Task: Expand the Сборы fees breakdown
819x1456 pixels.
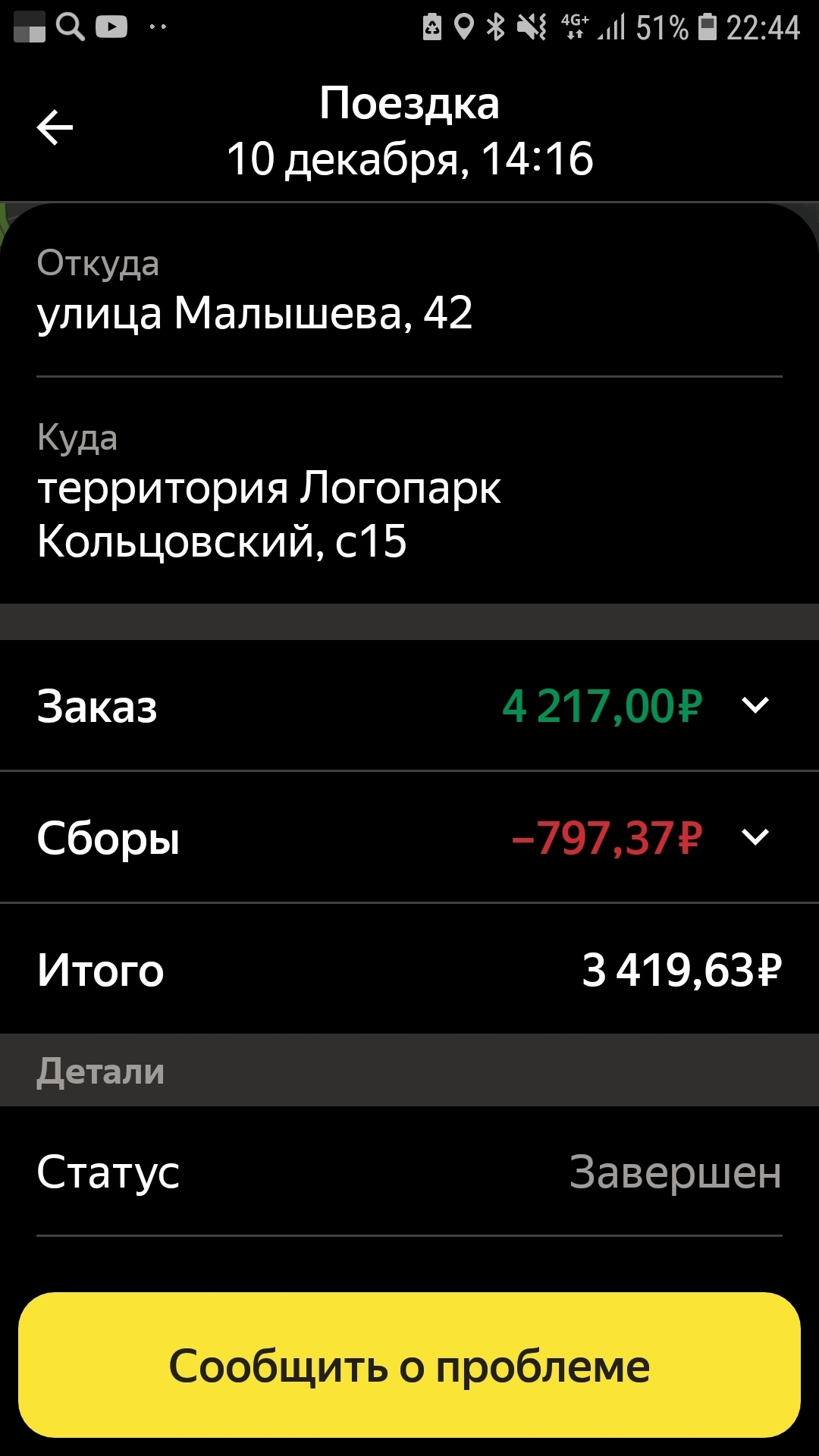Action: 755,837
